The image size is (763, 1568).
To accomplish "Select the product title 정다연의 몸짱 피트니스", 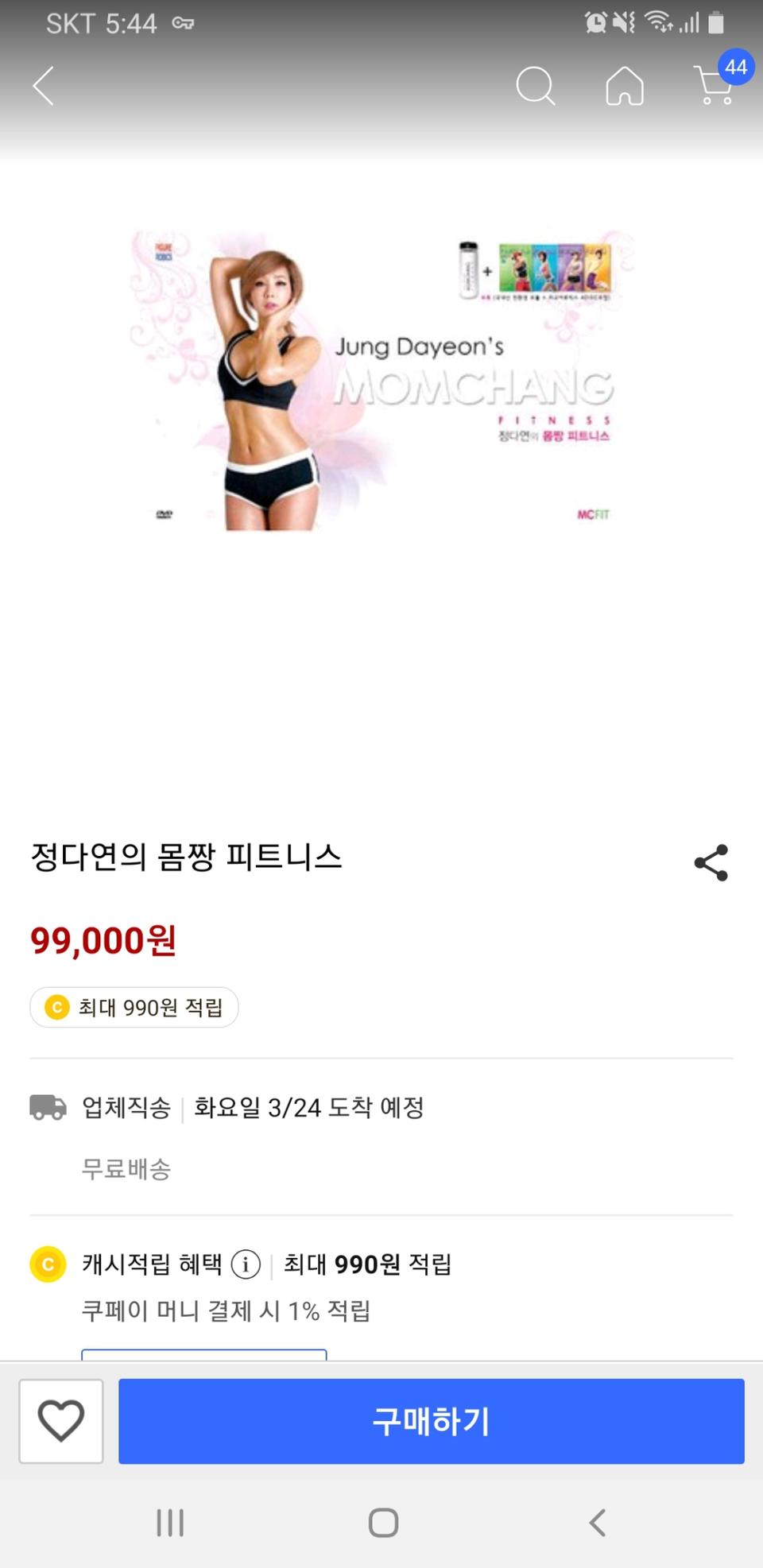I will pyautogui.click(x=186, y=858).
